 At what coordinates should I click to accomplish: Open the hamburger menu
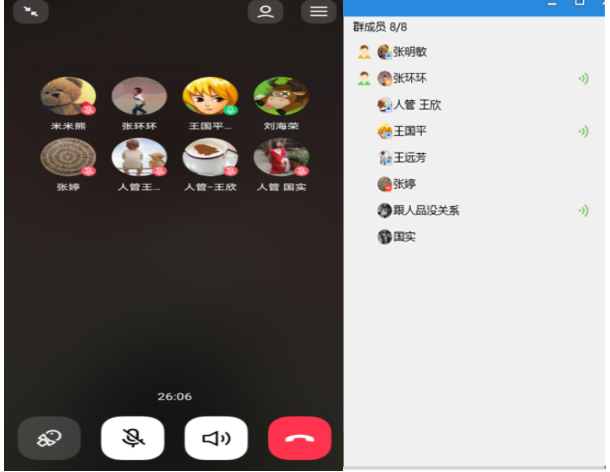pos(318,11)
